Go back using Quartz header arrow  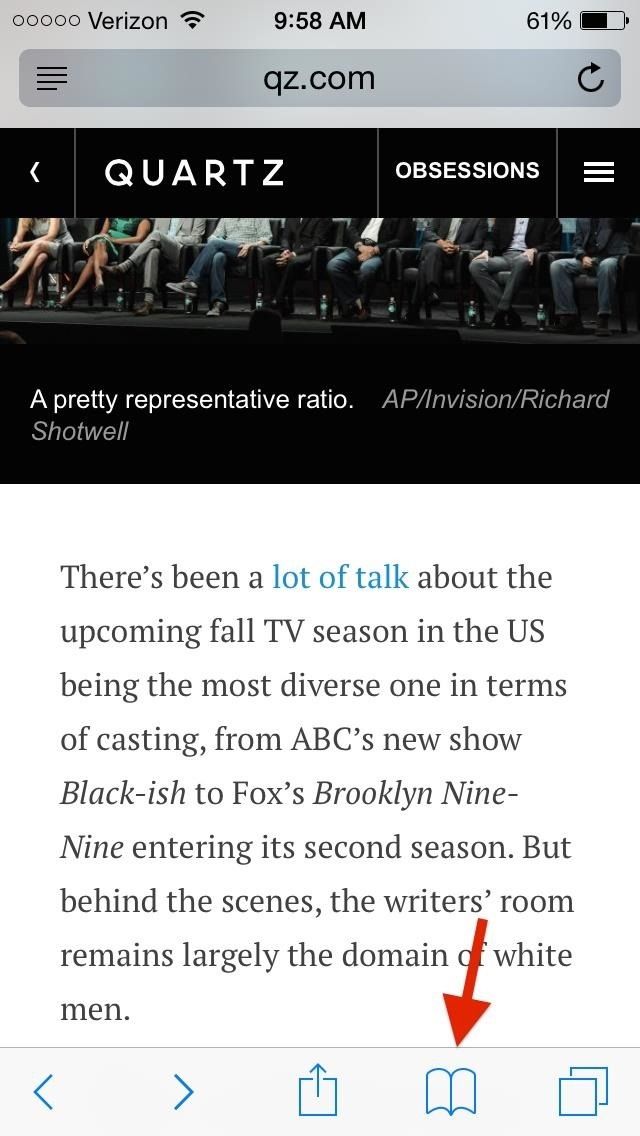point(36,172)
